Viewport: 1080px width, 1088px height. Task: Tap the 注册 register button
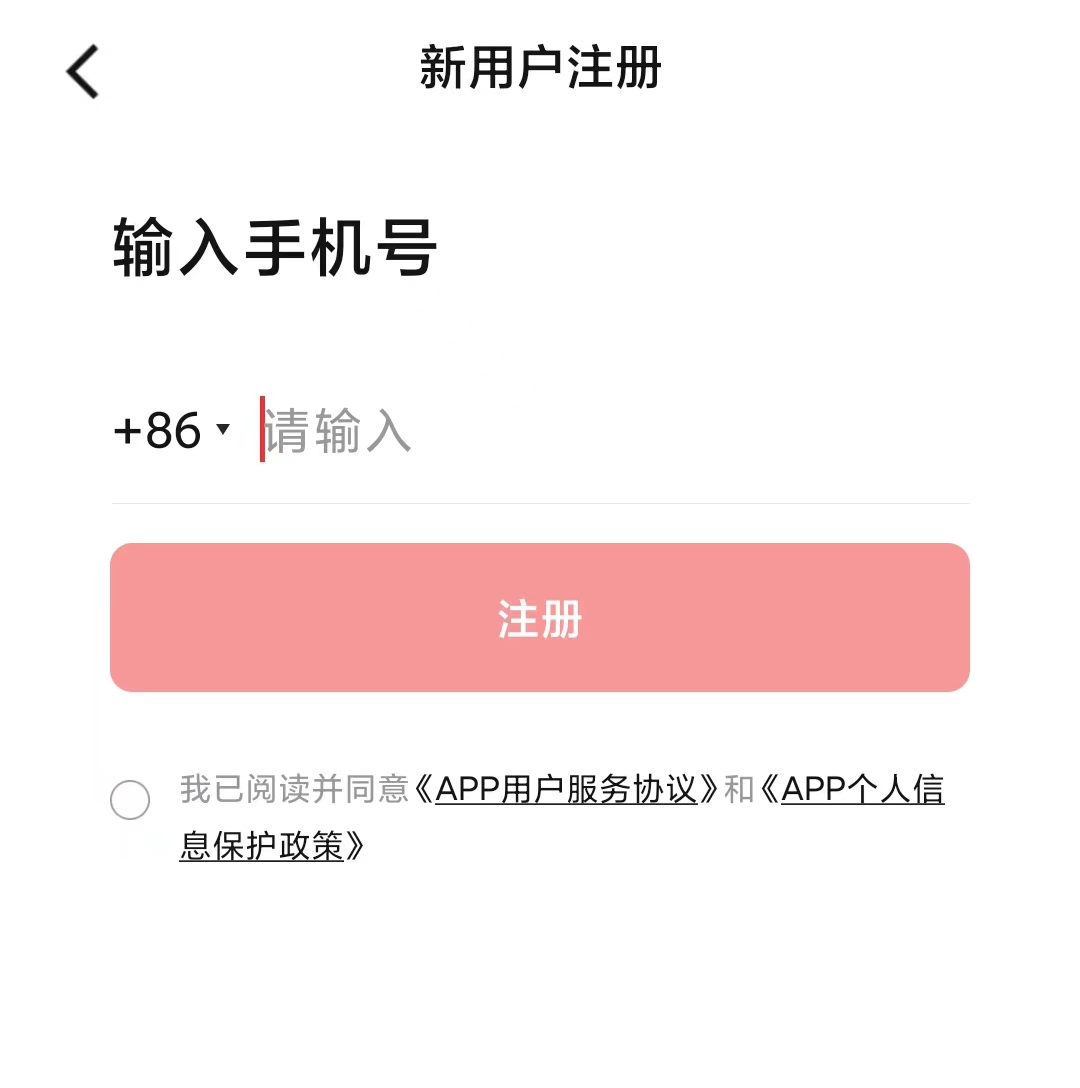pos(540,618)
